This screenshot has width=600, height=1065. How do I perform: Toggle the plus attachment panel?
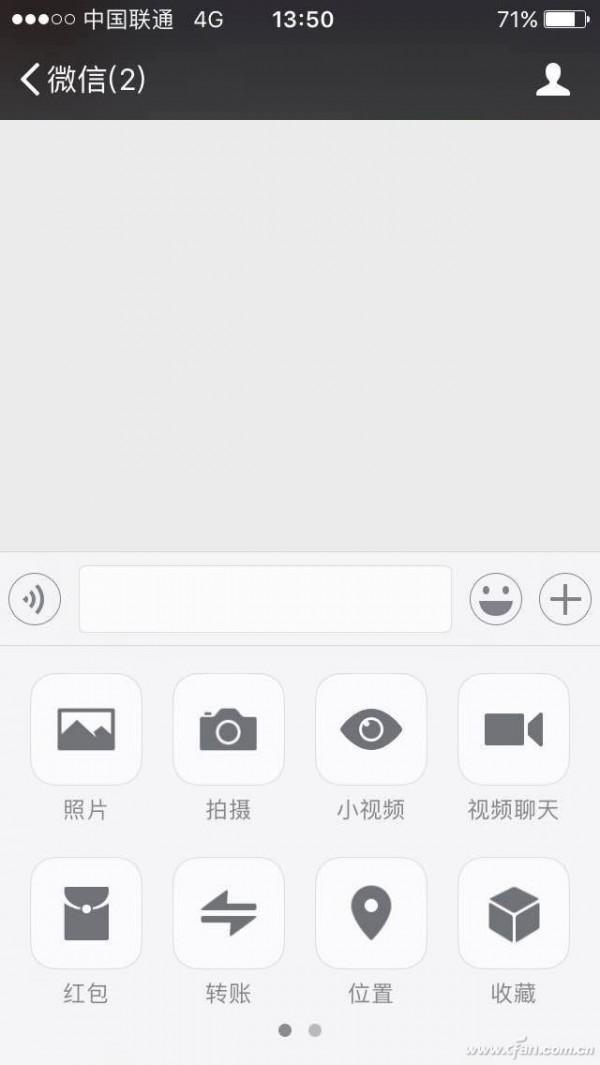[565, 599]
